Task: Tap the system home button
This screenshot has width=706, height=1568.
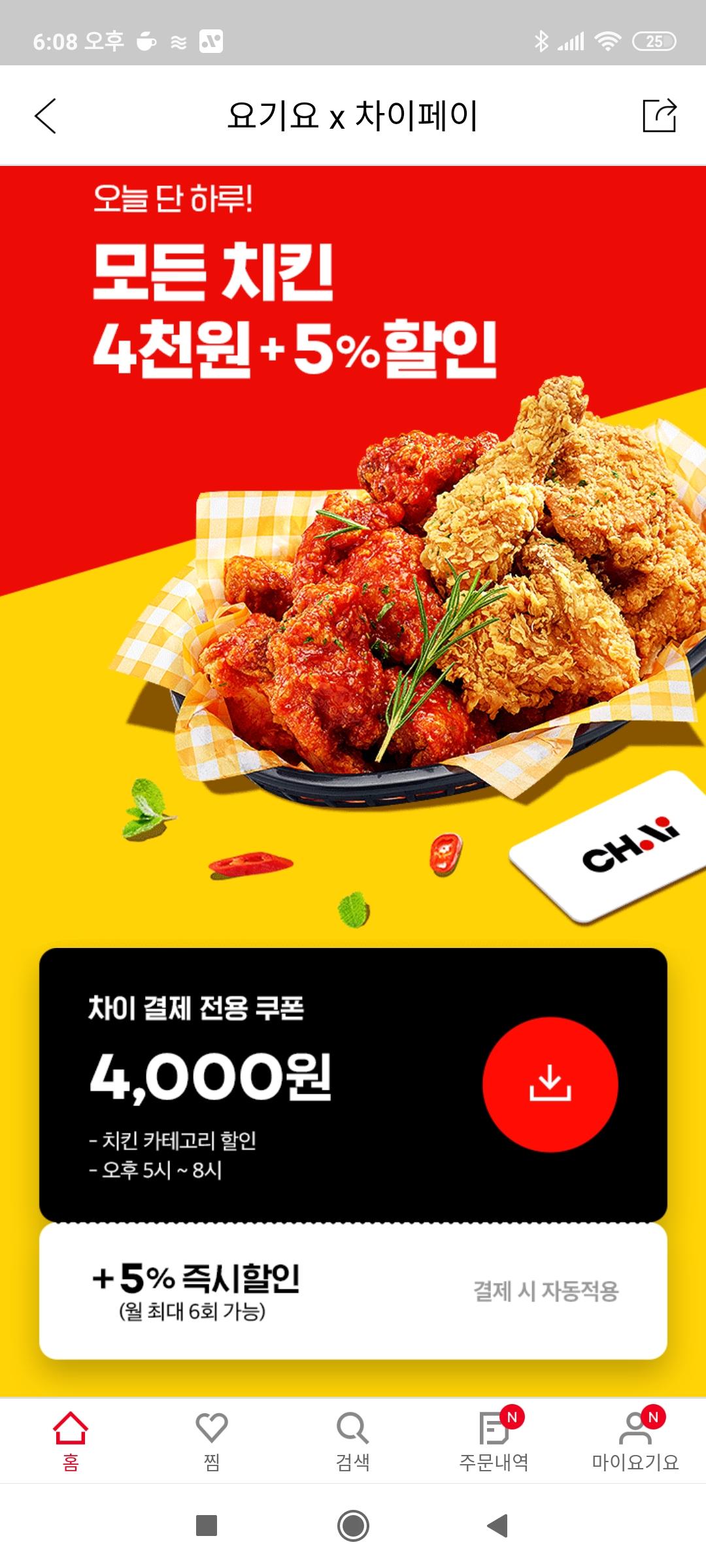Action: [x=353, y=1526]
